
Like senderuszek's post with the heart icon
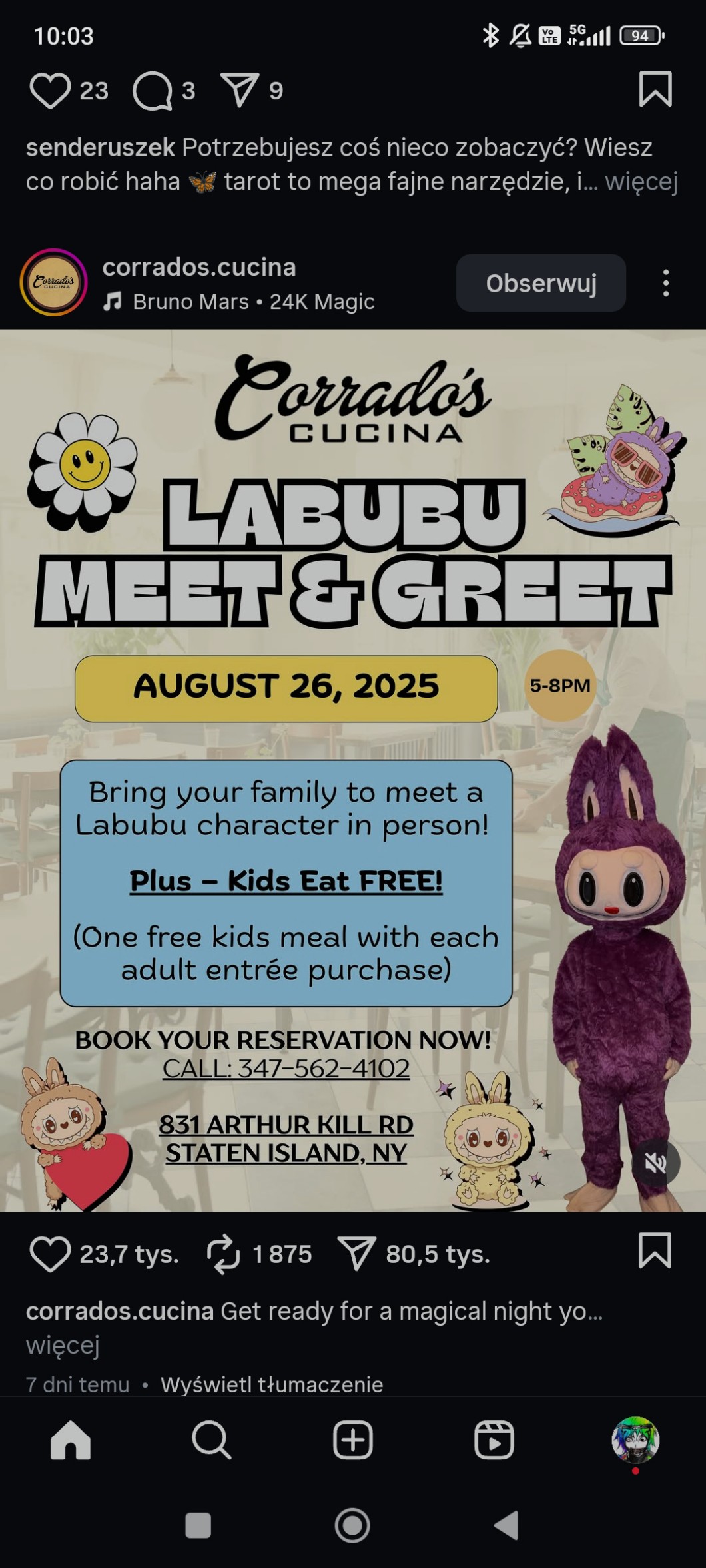click(x=50, y=91)
